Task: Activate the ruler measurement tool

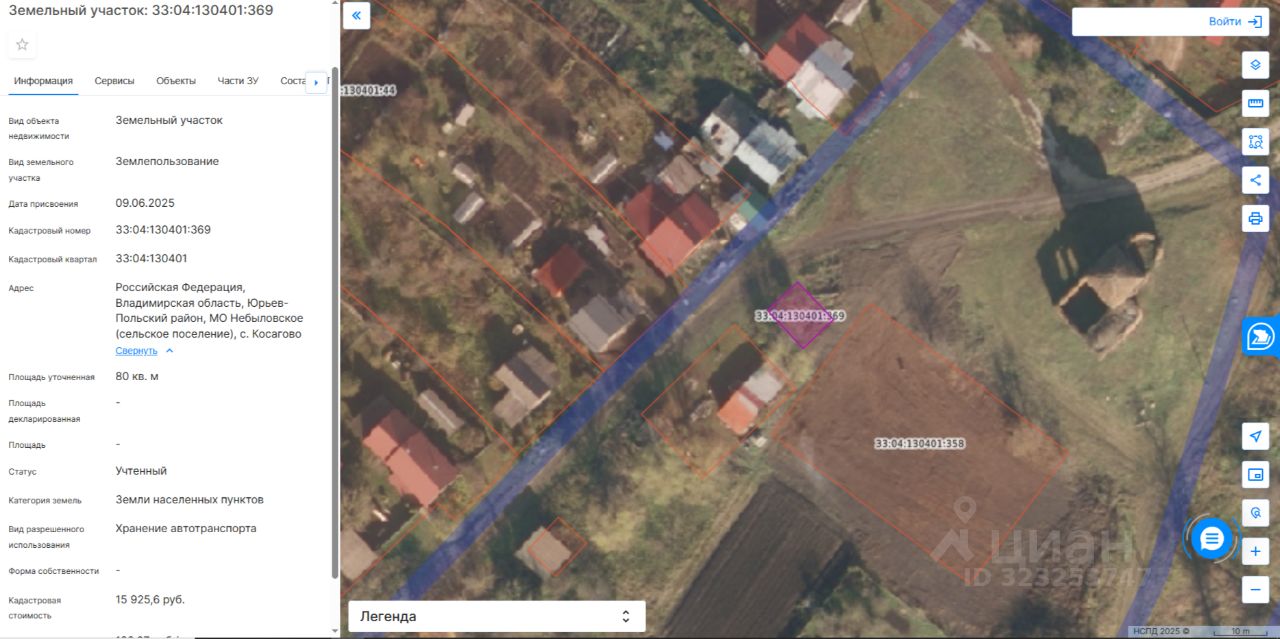Action: point(1255,104)
